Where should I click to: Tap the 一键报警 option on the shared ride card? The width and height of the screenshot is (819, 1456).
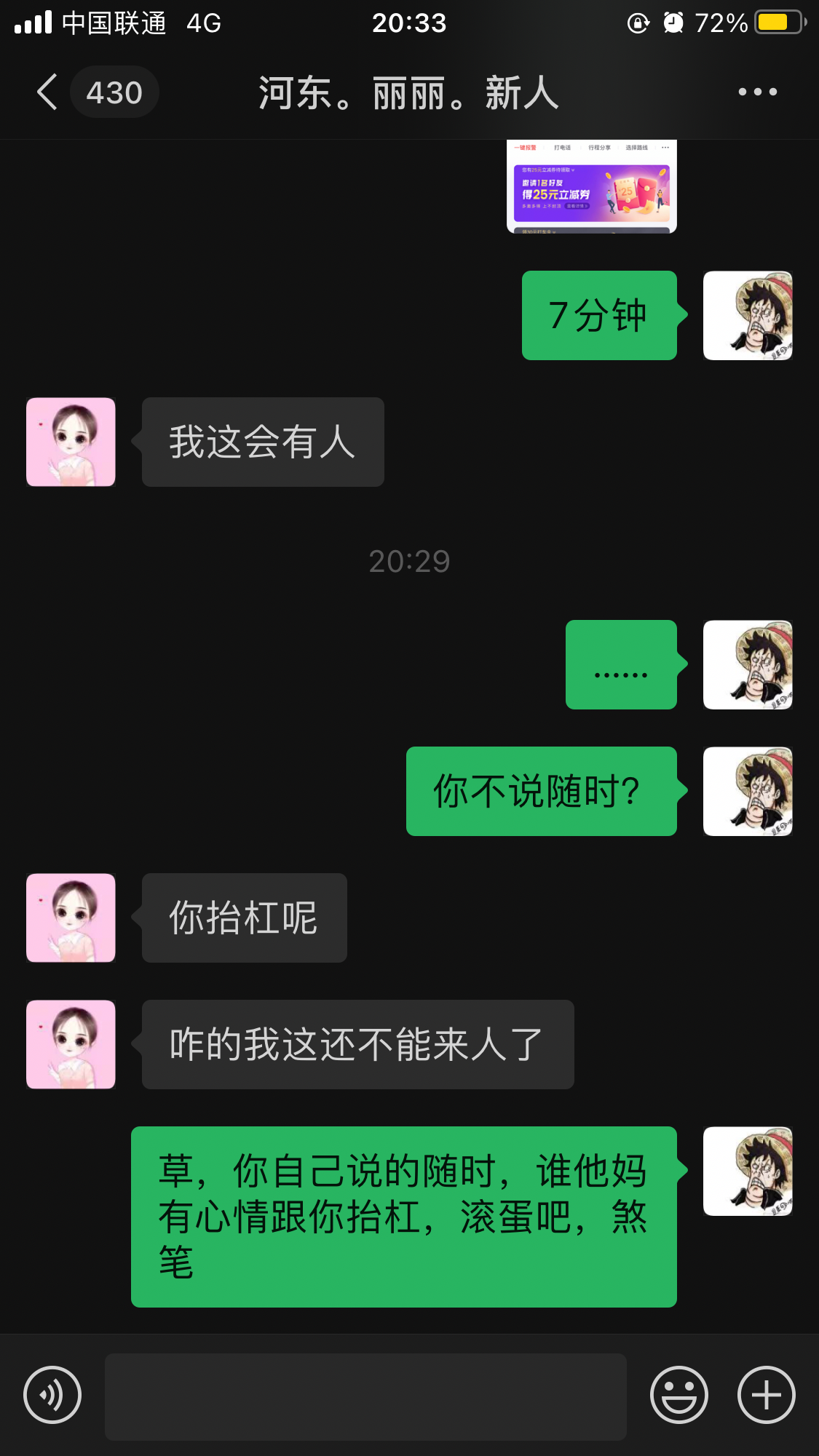click(526, 148)
